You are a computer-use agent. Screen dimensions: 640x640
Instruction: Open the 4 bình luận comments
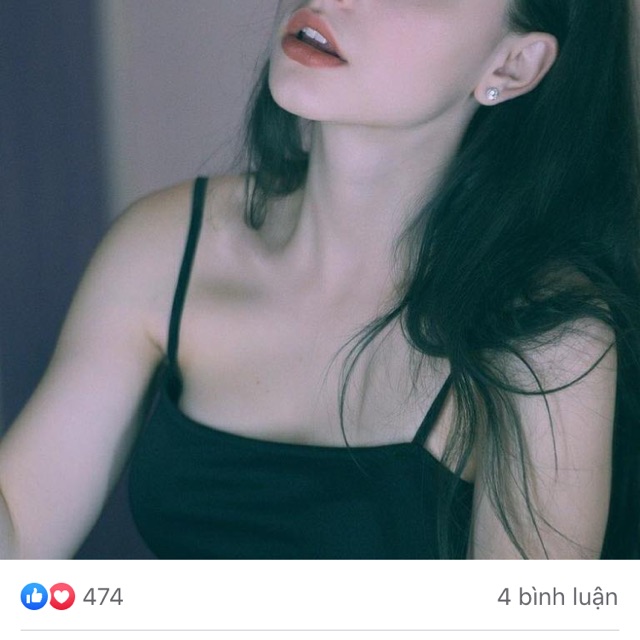(x=557, y=597)
